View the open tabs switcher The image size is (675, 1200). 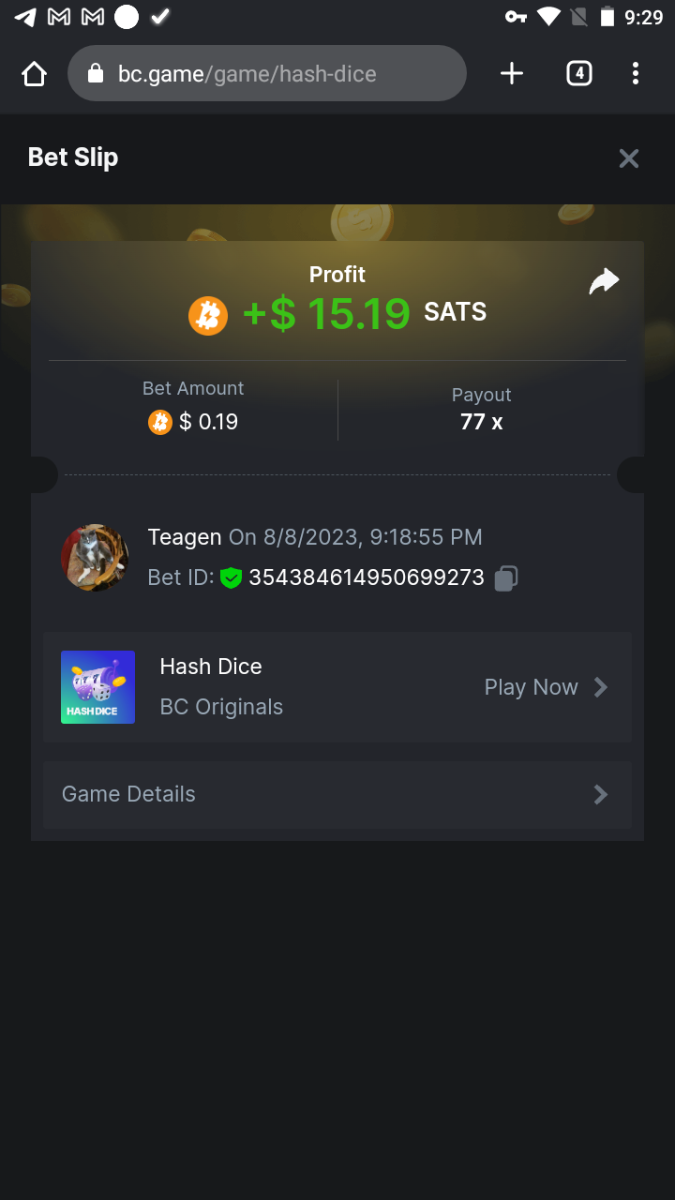click(x=579, y=74)
